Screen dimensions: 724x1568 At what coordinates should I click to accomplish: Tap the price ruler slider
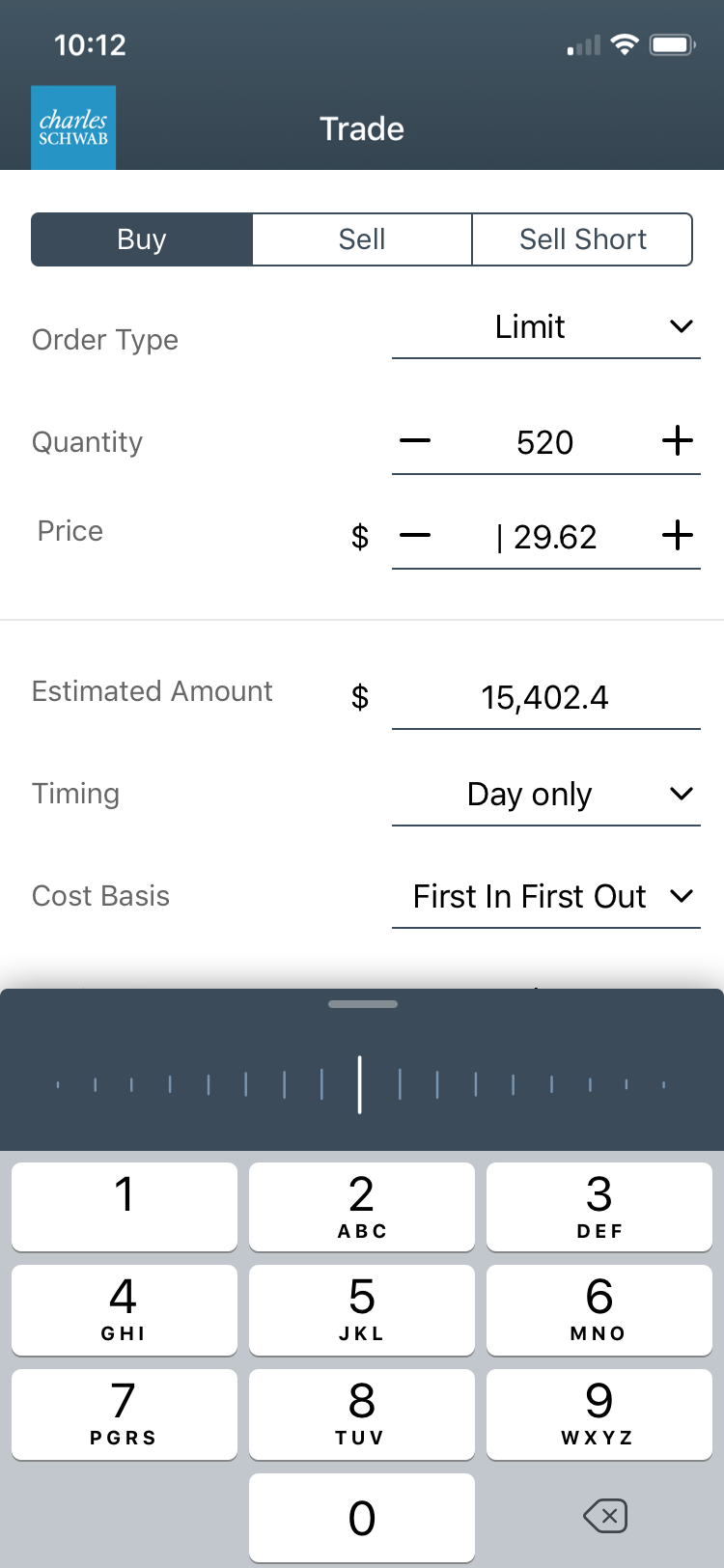click(x=360, y=1084)
